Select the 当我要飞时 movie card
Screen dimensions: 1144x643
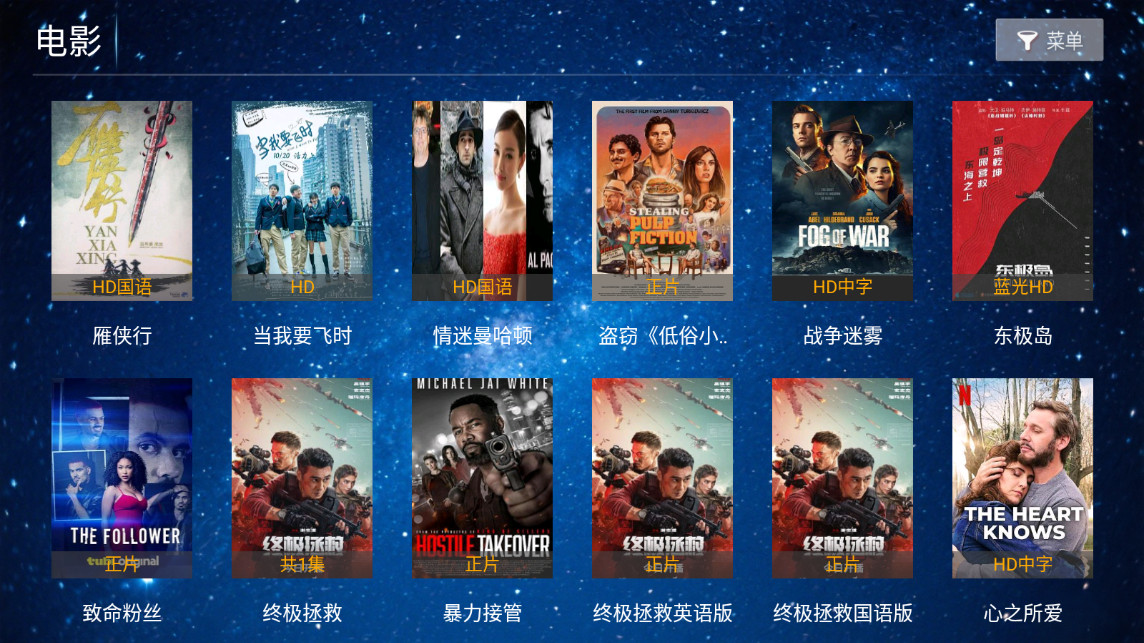click(302, 200)
